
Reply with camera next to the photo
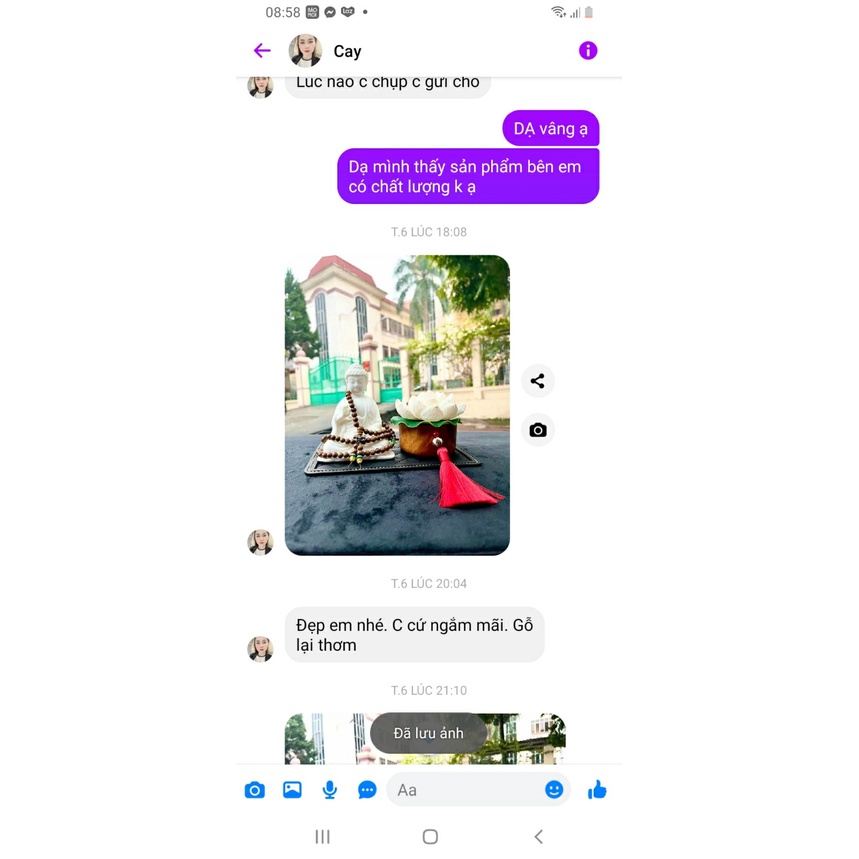[x=538, y=430]
